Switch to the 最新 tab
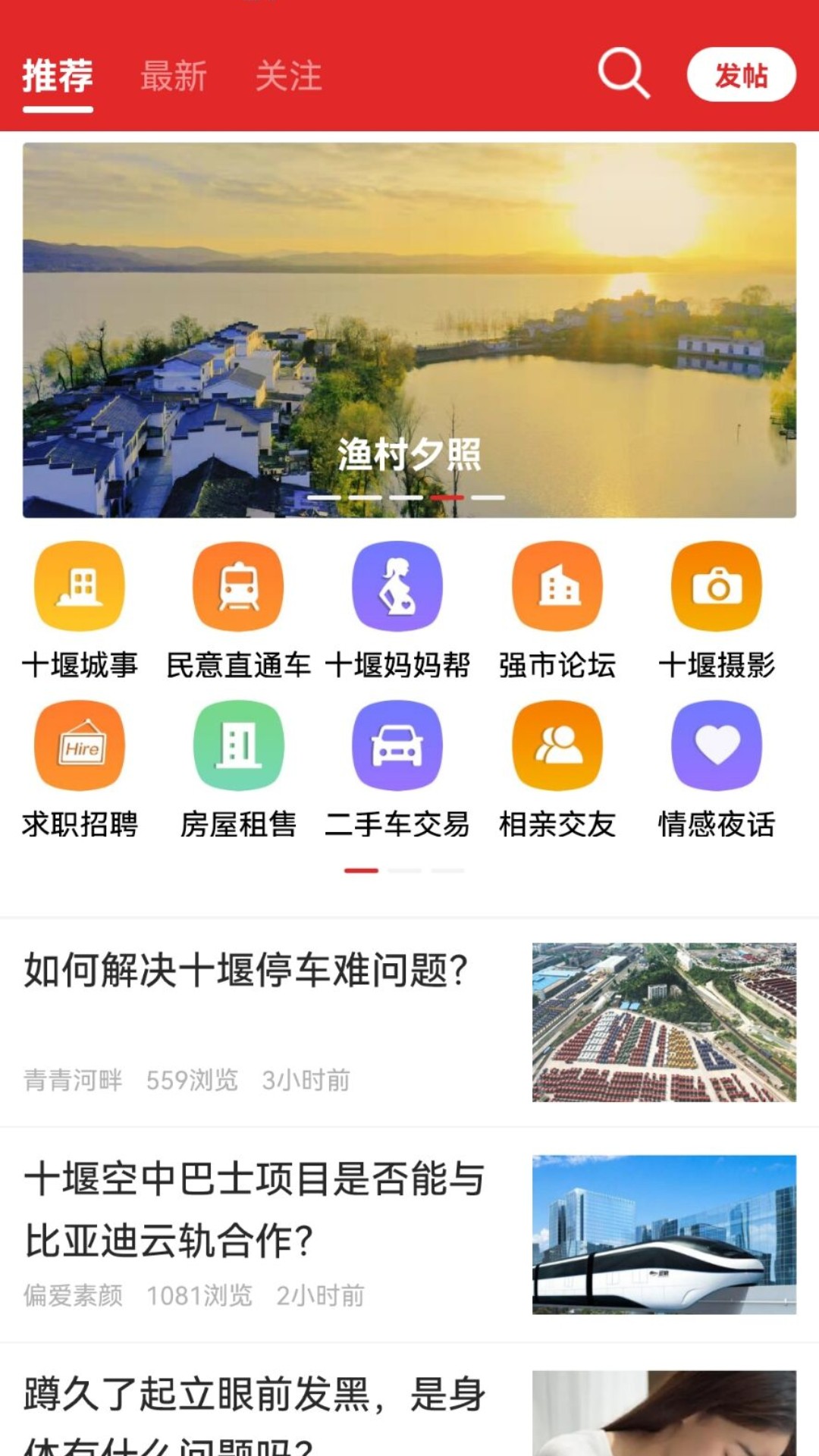This screenshot has width=819, height=1456. (173, 75)
